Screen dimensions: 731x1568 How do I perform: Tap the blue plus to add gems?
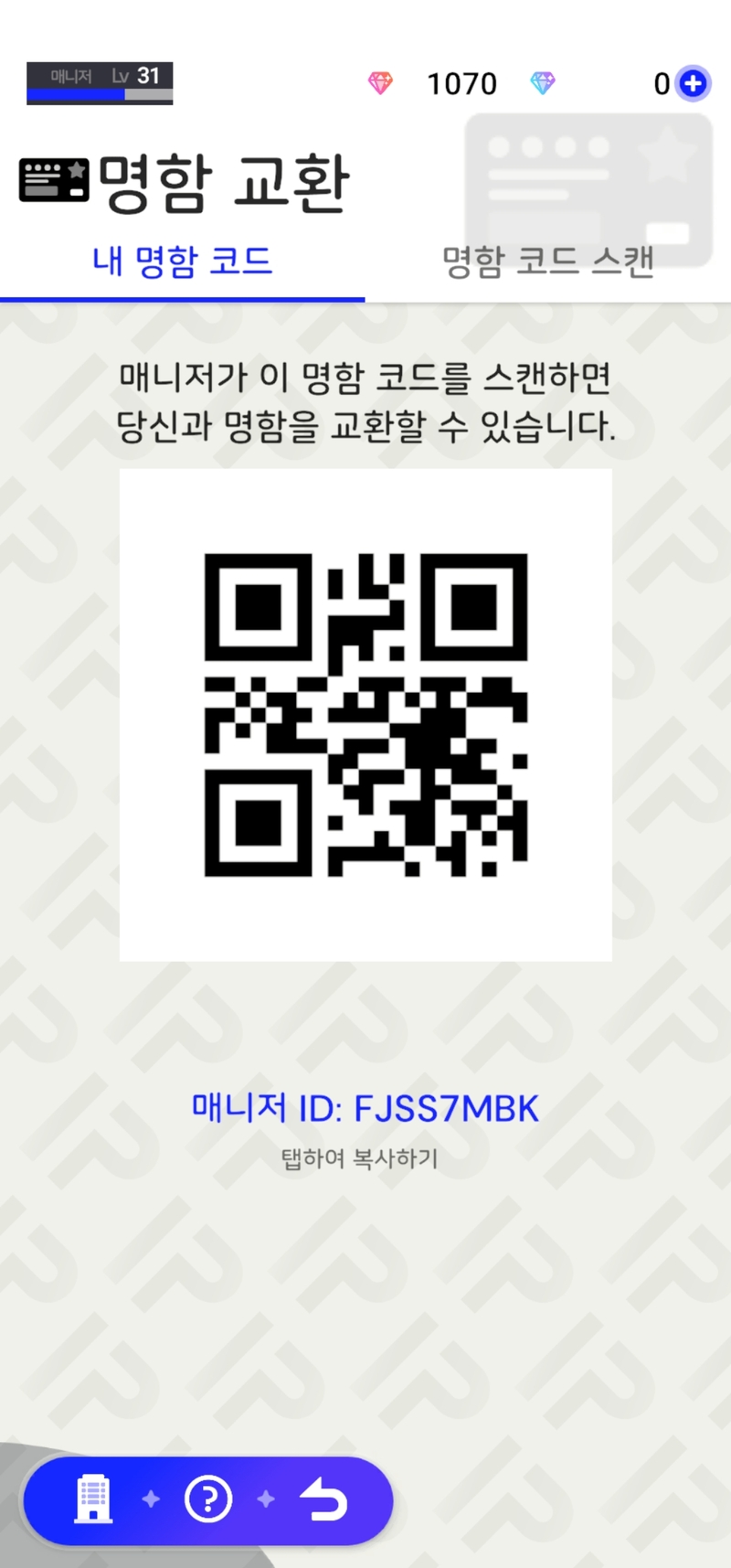click(x=694, y=84)
